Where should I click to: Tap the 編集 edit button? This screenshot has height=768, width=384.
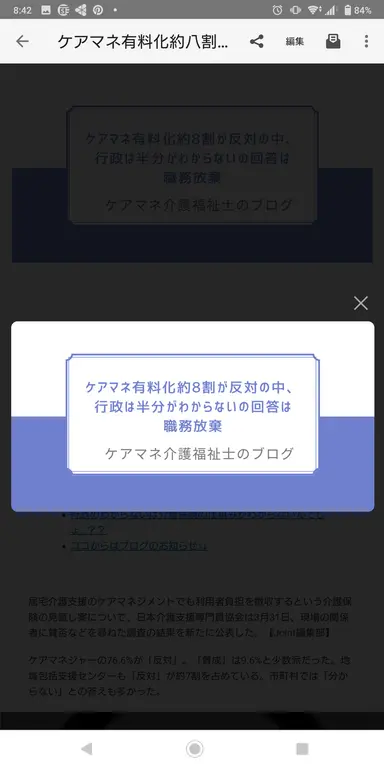pyautogui.click(x=295, y=42)
